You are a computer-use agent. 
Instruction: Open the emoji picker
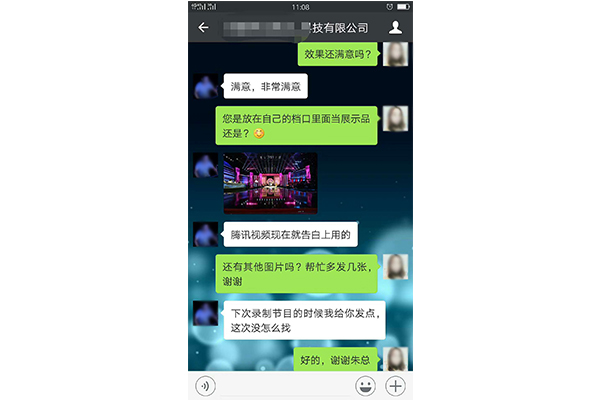click(365, 385)
